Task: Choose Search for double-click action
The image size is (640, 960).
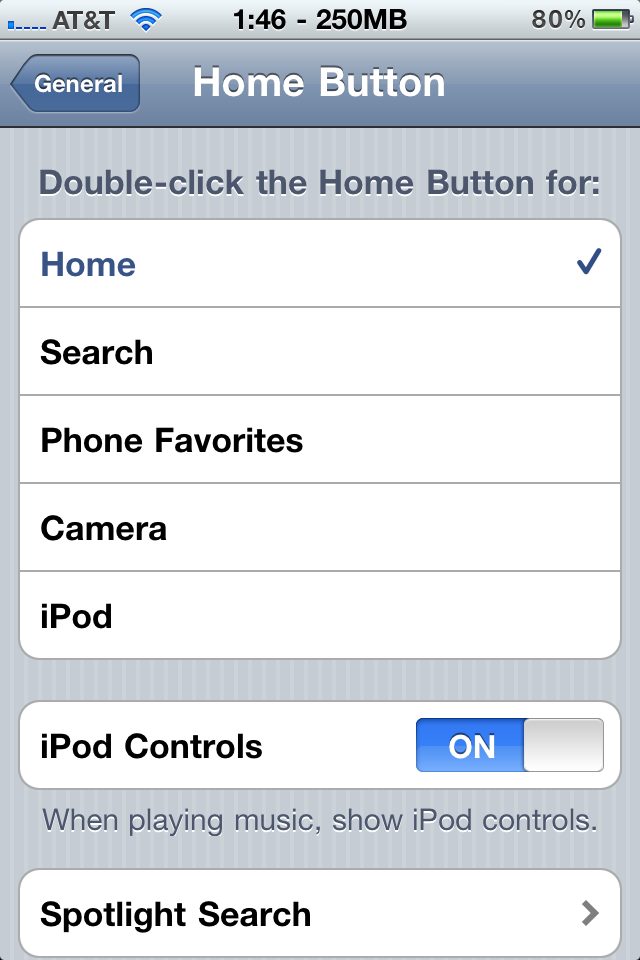Action: pos(320,352)
